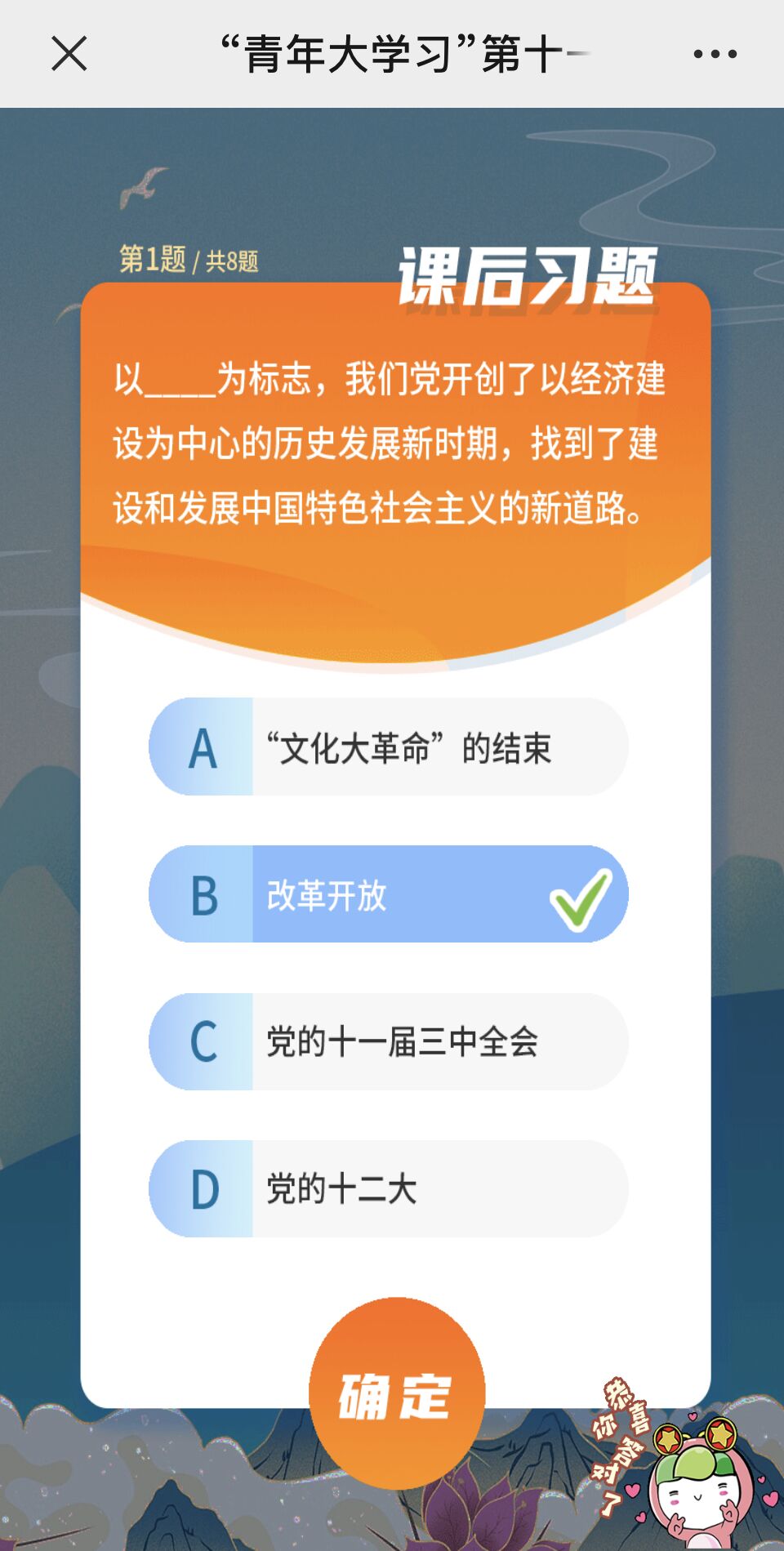Select answer A “文化大革命”的结束

389,747
